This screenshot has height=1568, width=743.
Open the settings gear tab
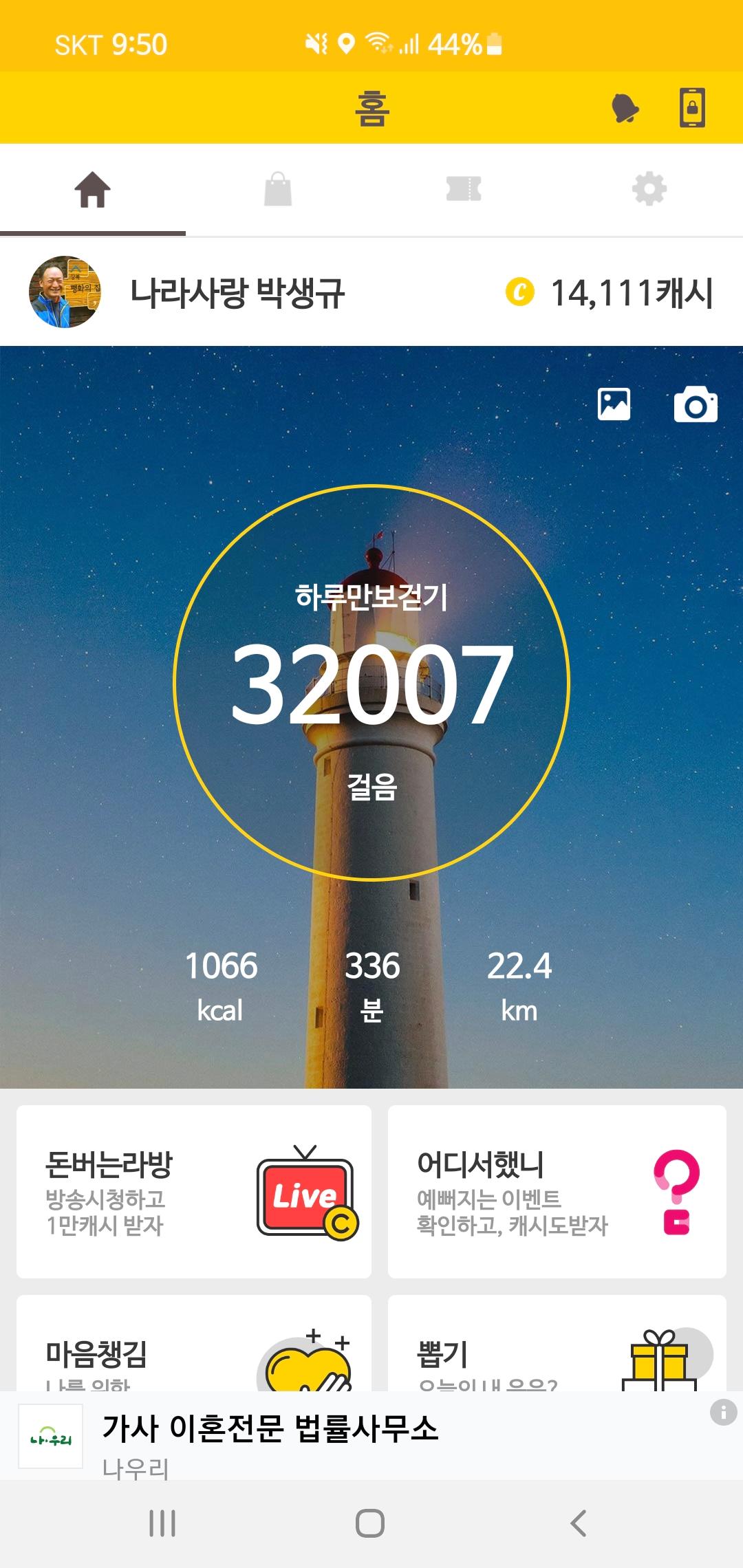pyautogui.click(x=649, y=190)
